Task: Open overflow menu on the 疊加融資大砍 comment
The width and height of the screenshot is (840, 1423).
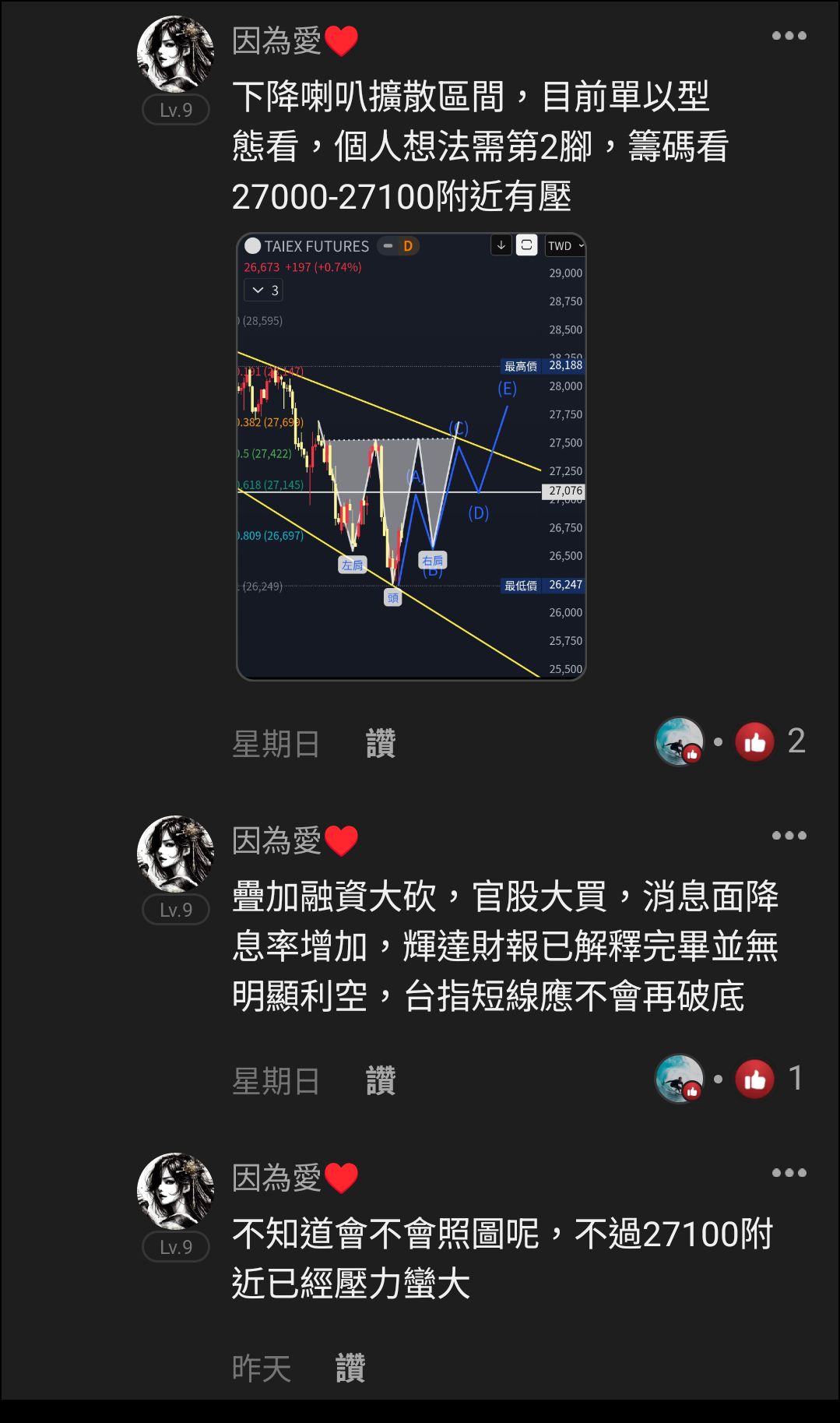Action: click(x=789, y=836)
